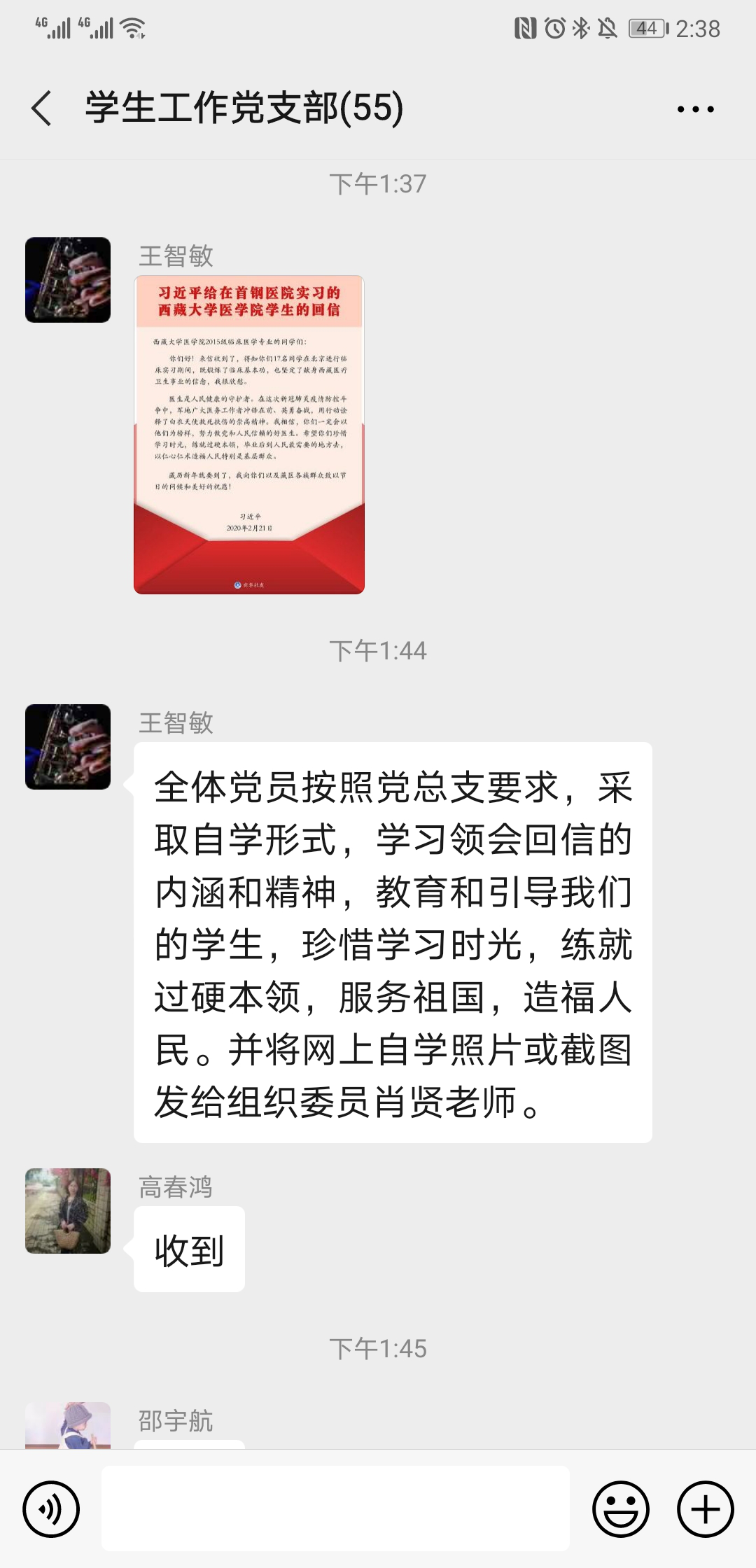Open the emoji sticker panel

tap(620, 1509)
